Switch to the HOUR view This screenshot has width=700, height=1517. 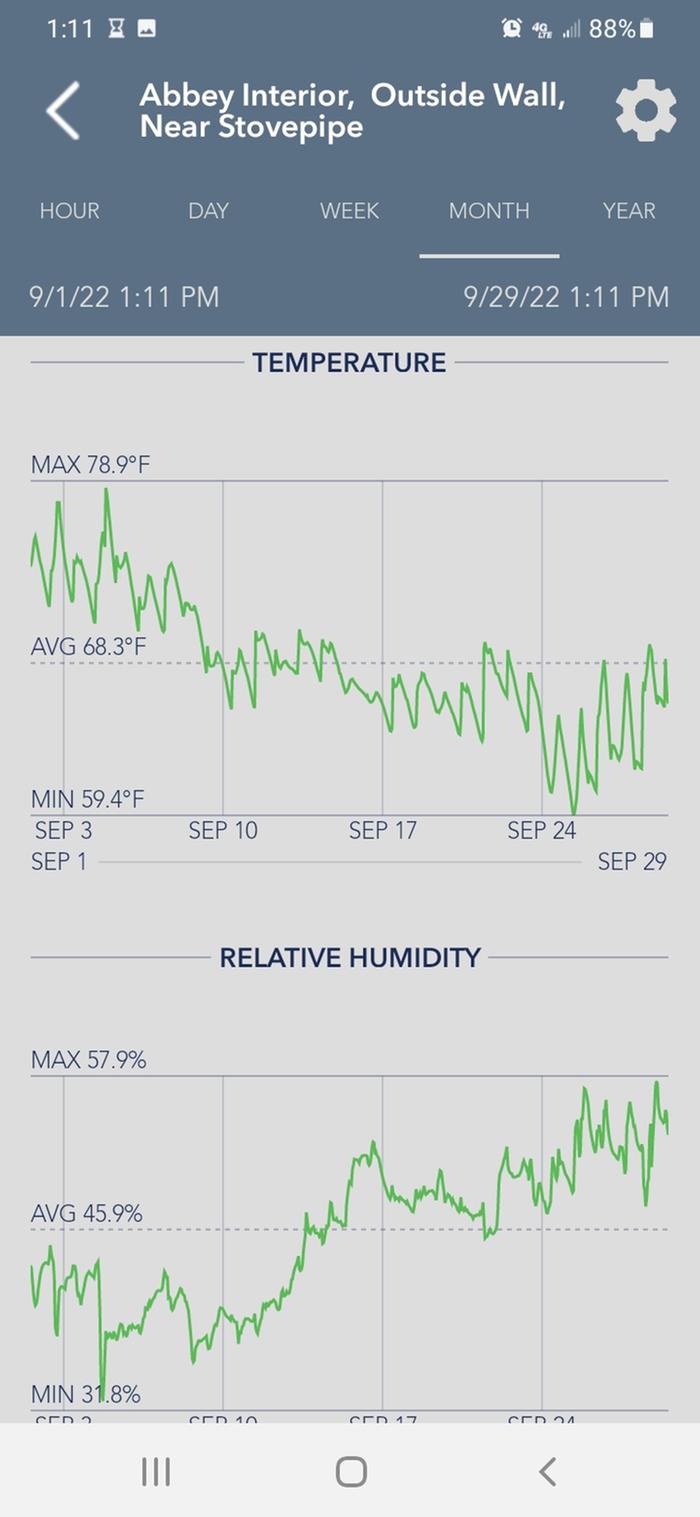69,211
